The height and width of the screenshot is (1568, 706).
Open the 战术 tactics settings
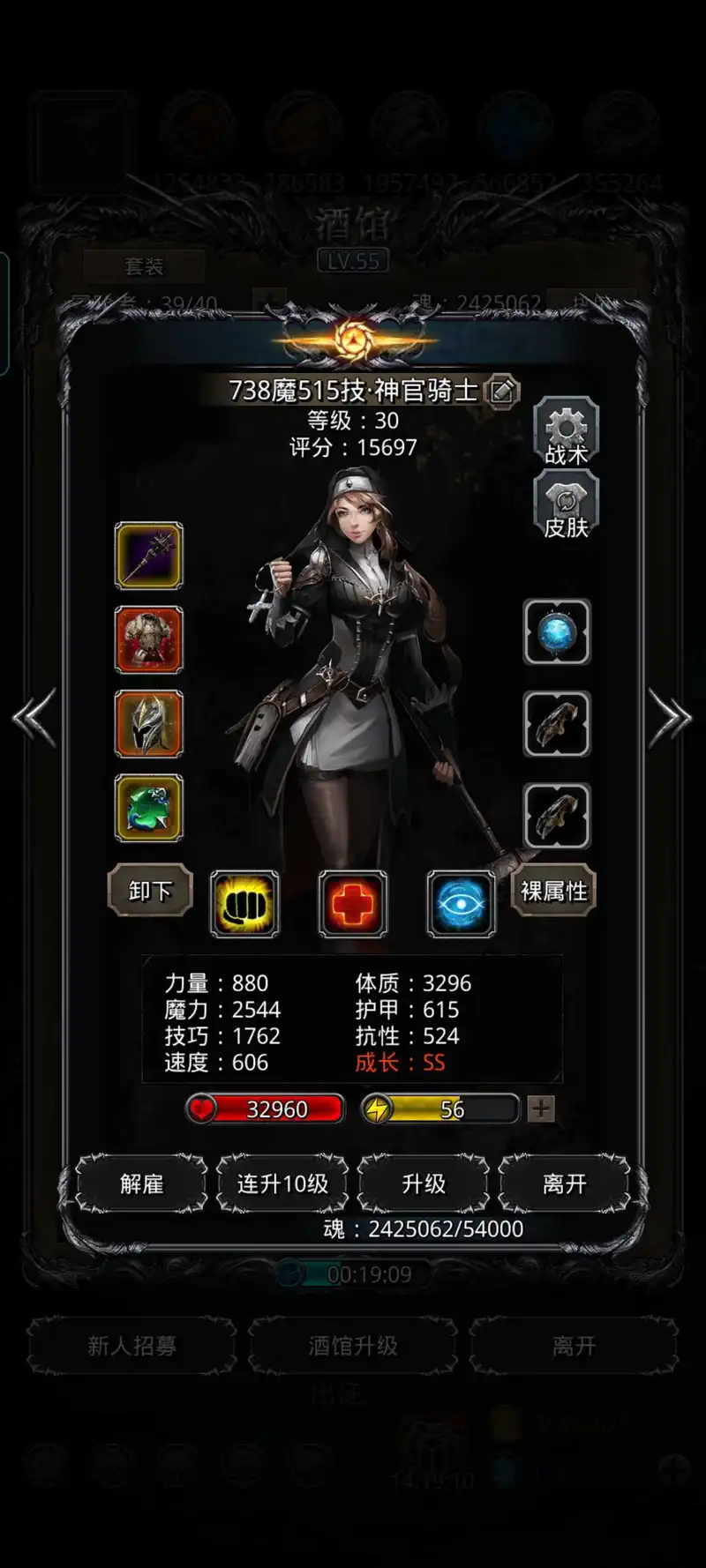[566, 431]
